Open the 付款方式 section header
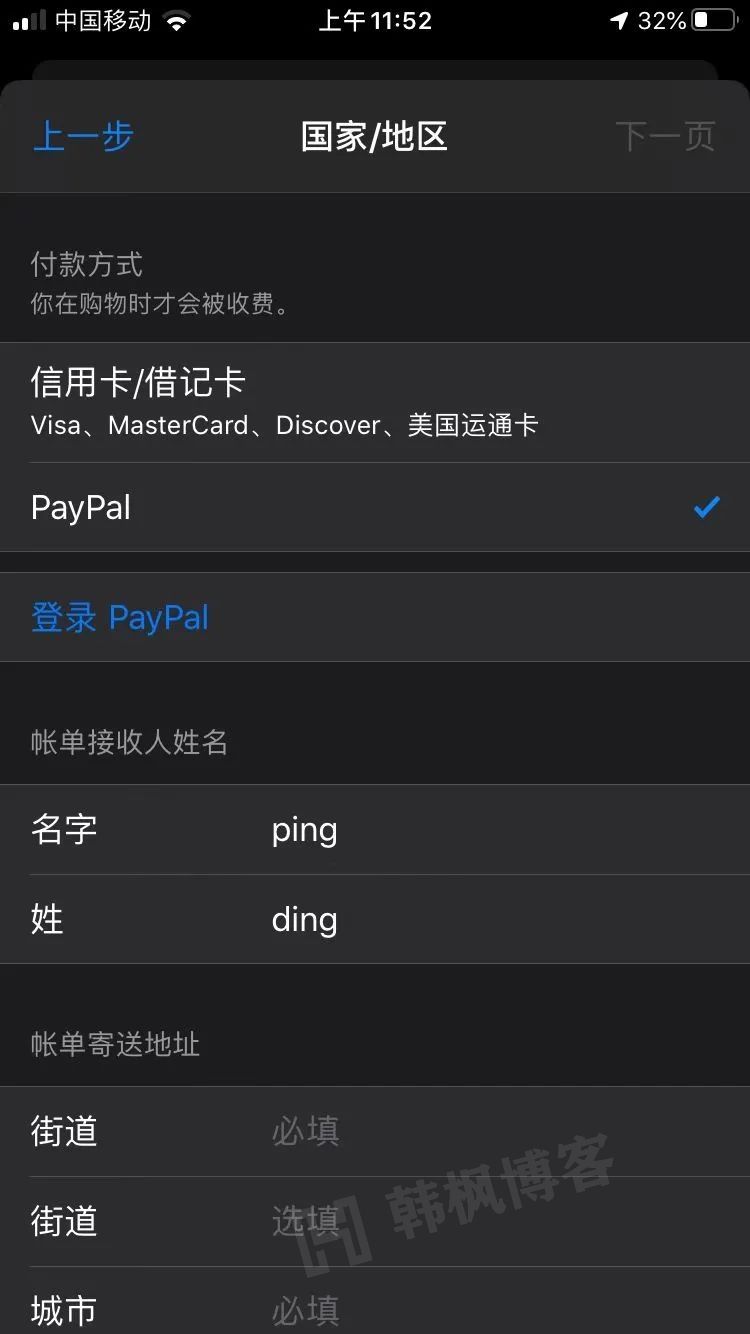 pos(85,264)
